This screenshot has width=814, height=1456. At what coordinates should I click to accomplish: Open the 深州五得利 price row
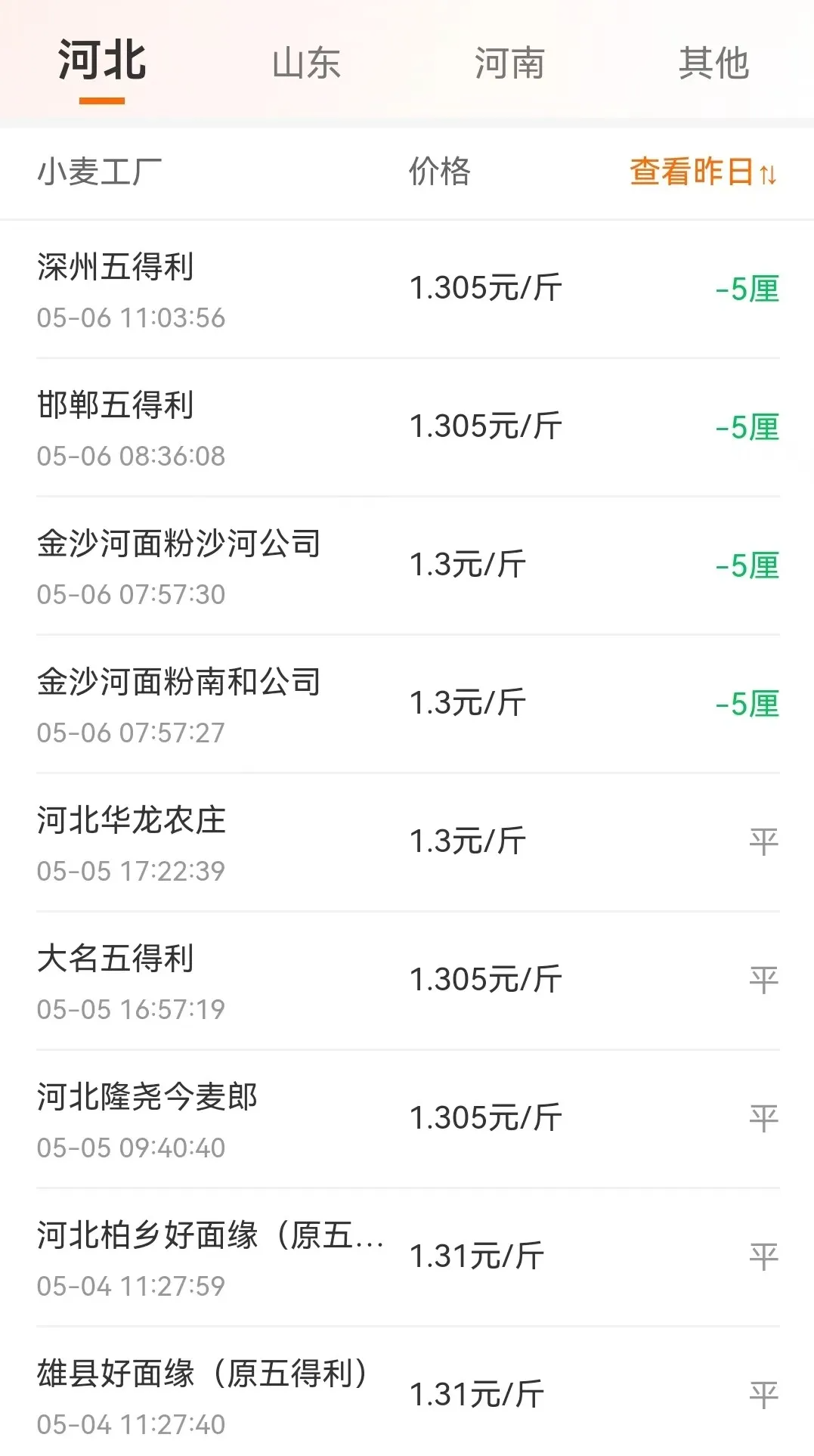pyautogui.click(x=407, y=289)
